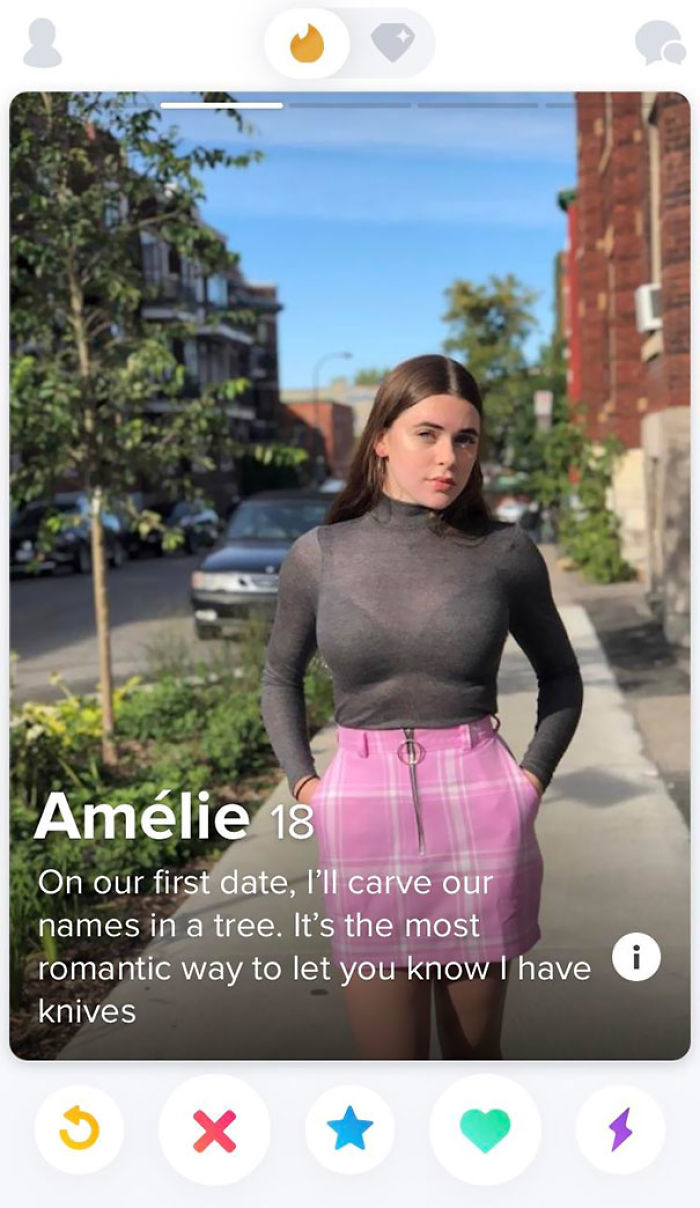Viewport: 700px width, 1208px height.
Task: Switch to the flame discovery tab
Action: point(307,44)
